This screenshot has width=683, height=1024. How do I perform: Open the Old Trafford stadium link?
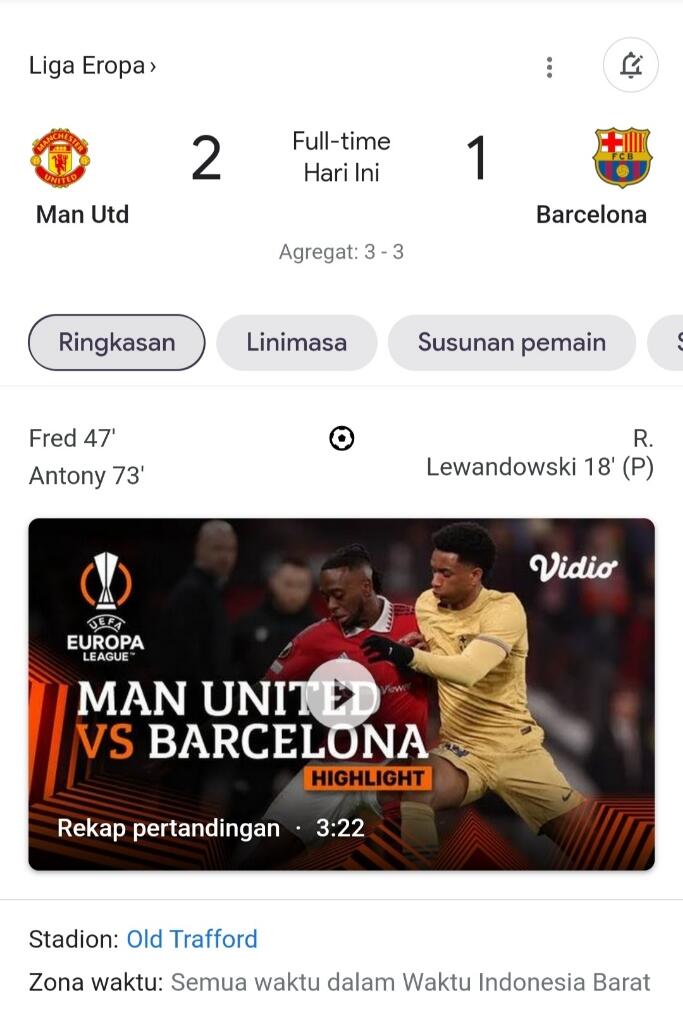(x=192, y=939)
